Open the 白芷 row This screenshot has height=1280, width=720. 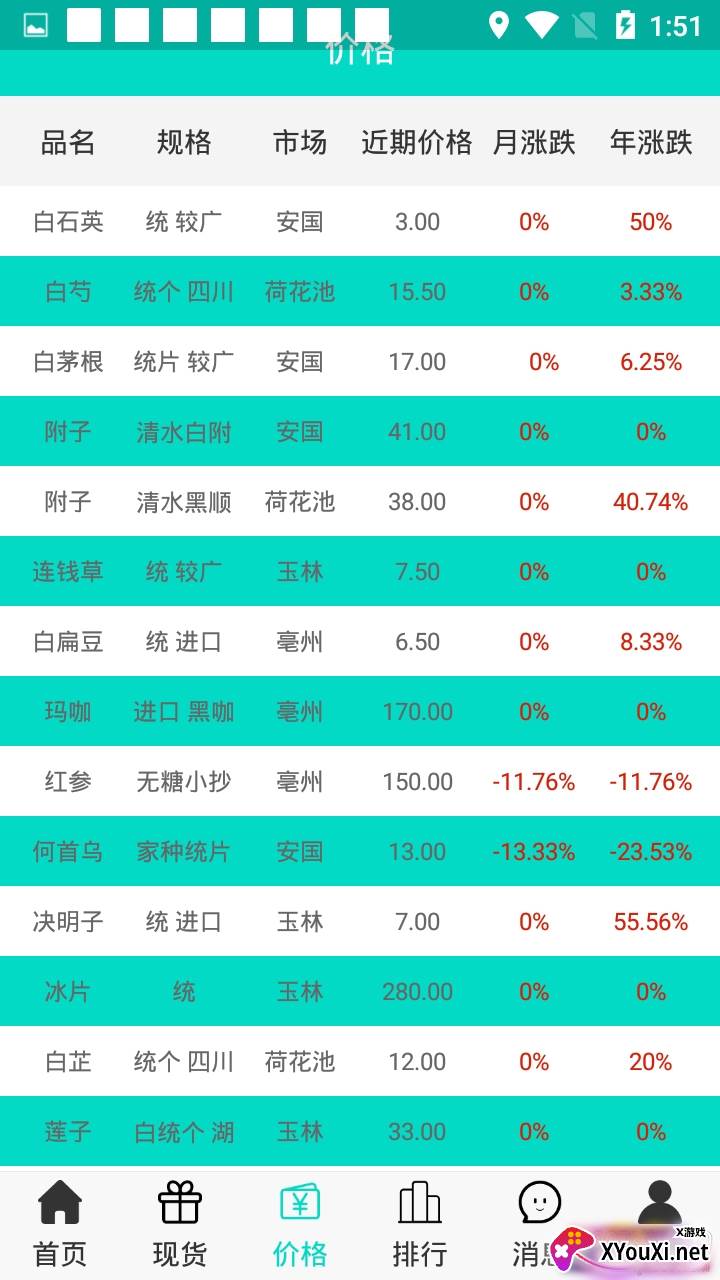(360, 1061)
